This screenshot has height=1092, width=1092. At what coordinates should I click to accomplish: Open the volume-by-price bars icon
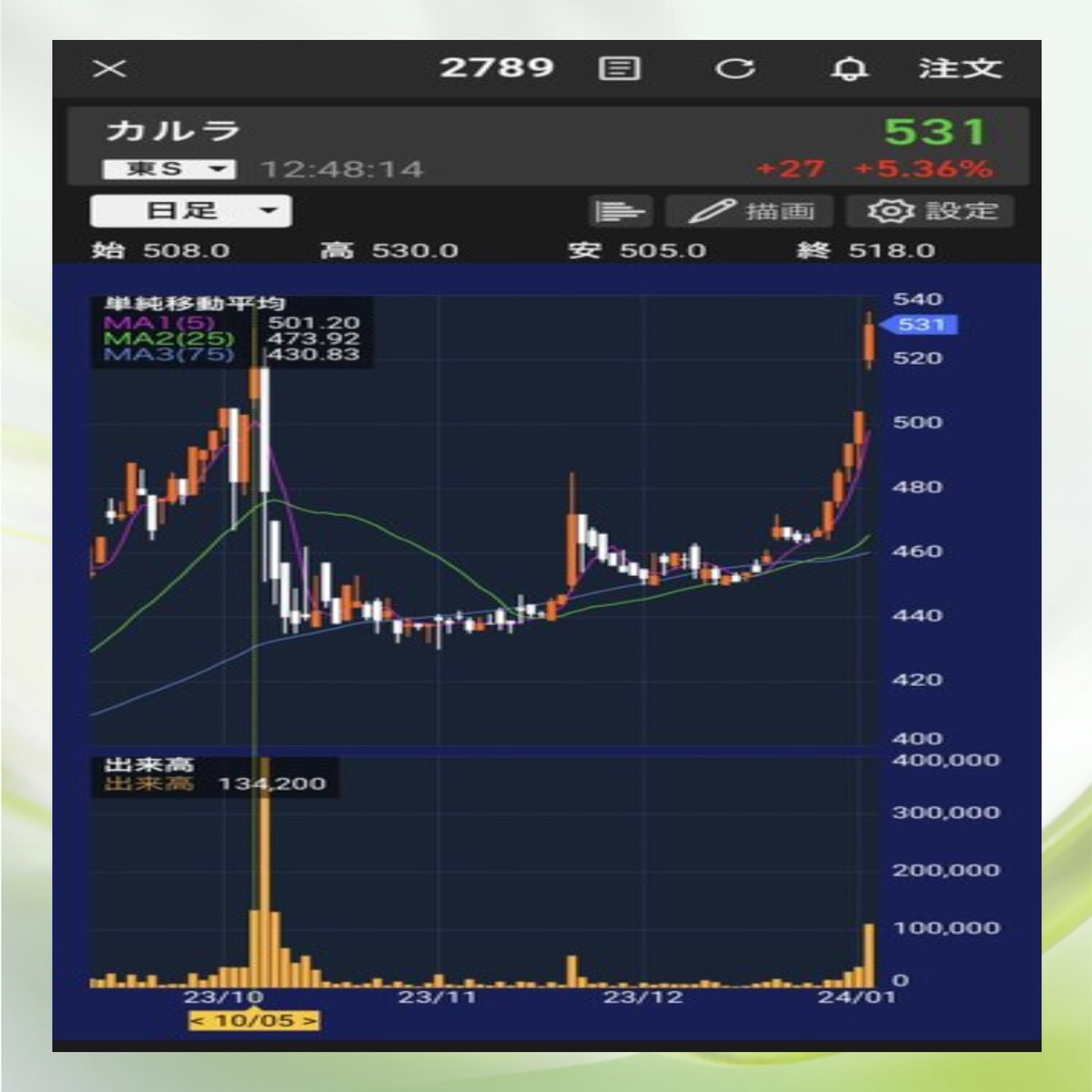620,212
